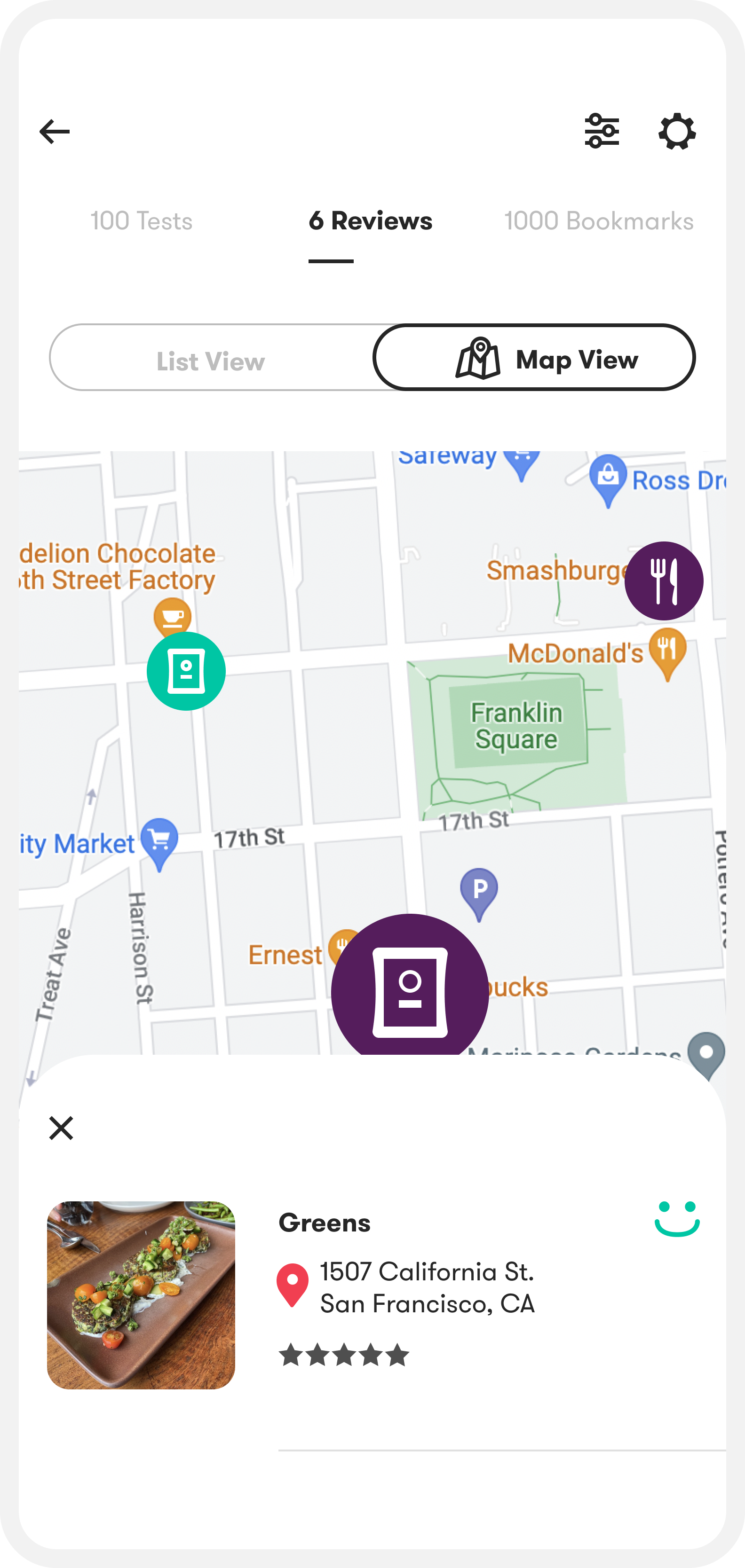The width and height of the screenshot is (745, 1568).
Task: Open settings gear icon
Action: click(677, 132)
